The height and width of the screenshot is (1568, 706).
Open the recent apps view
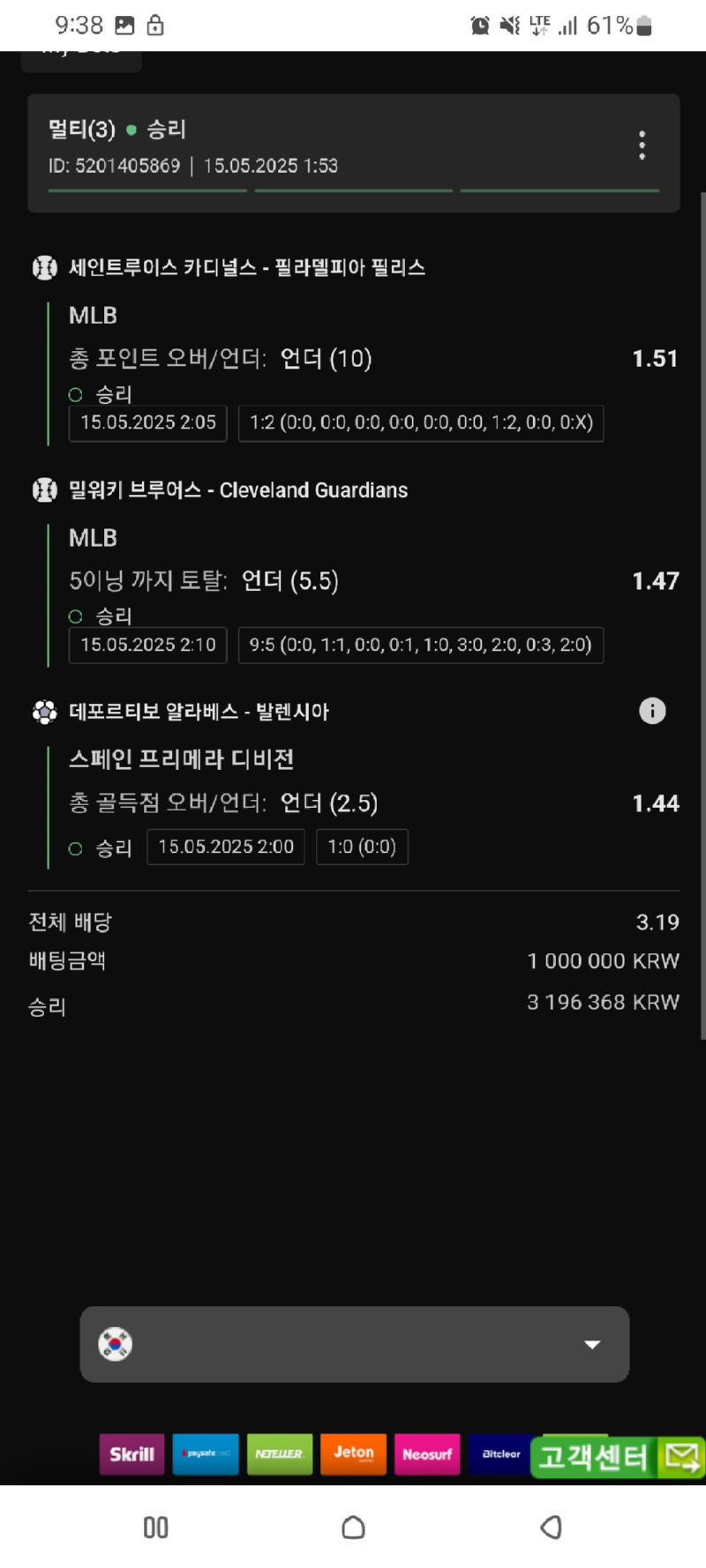coord(155,1527)
